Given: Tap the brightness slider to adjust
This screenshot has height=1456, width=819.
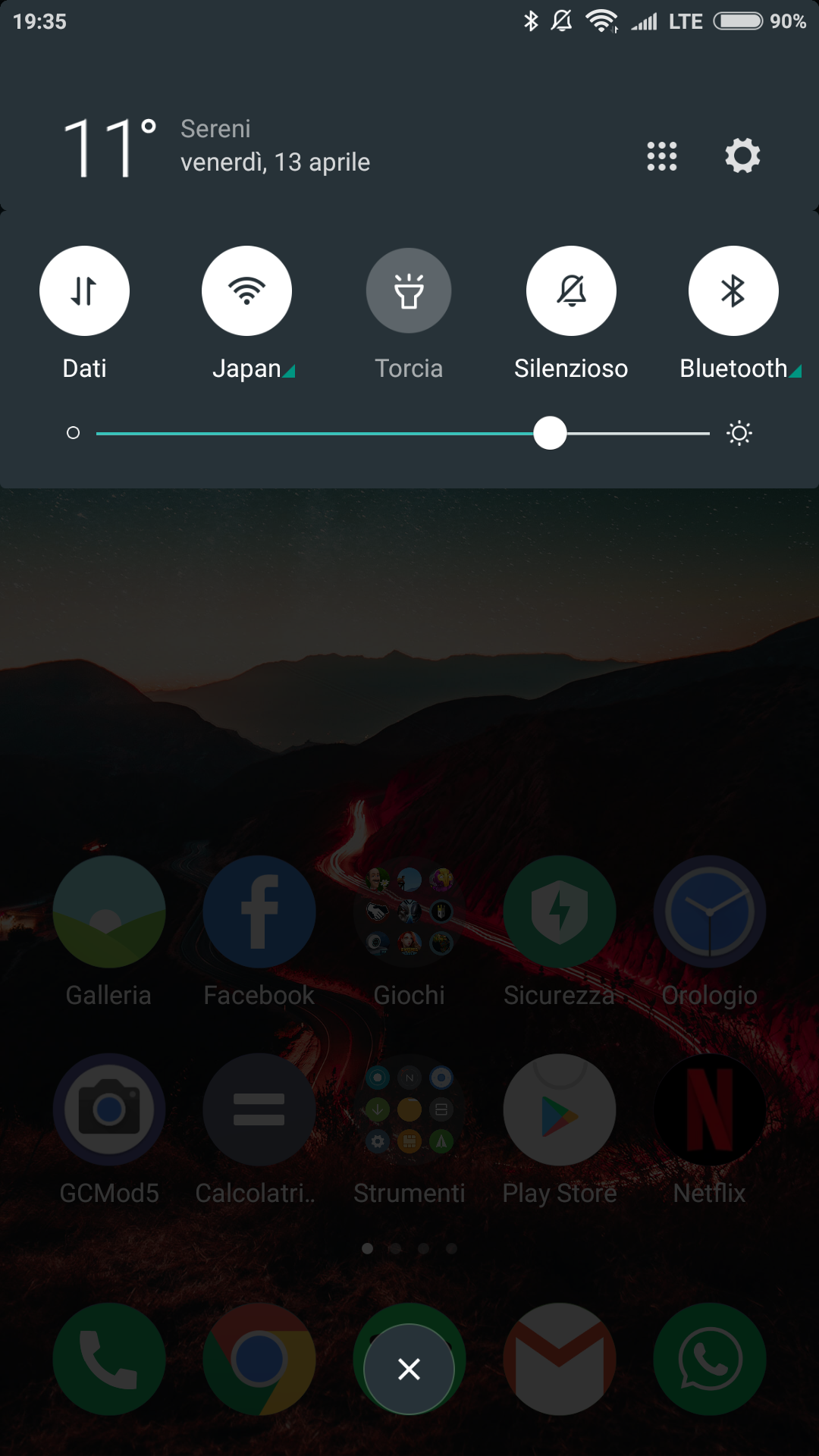Looking at the screenshot, I should pyautogui.click(x=403, y=433).
